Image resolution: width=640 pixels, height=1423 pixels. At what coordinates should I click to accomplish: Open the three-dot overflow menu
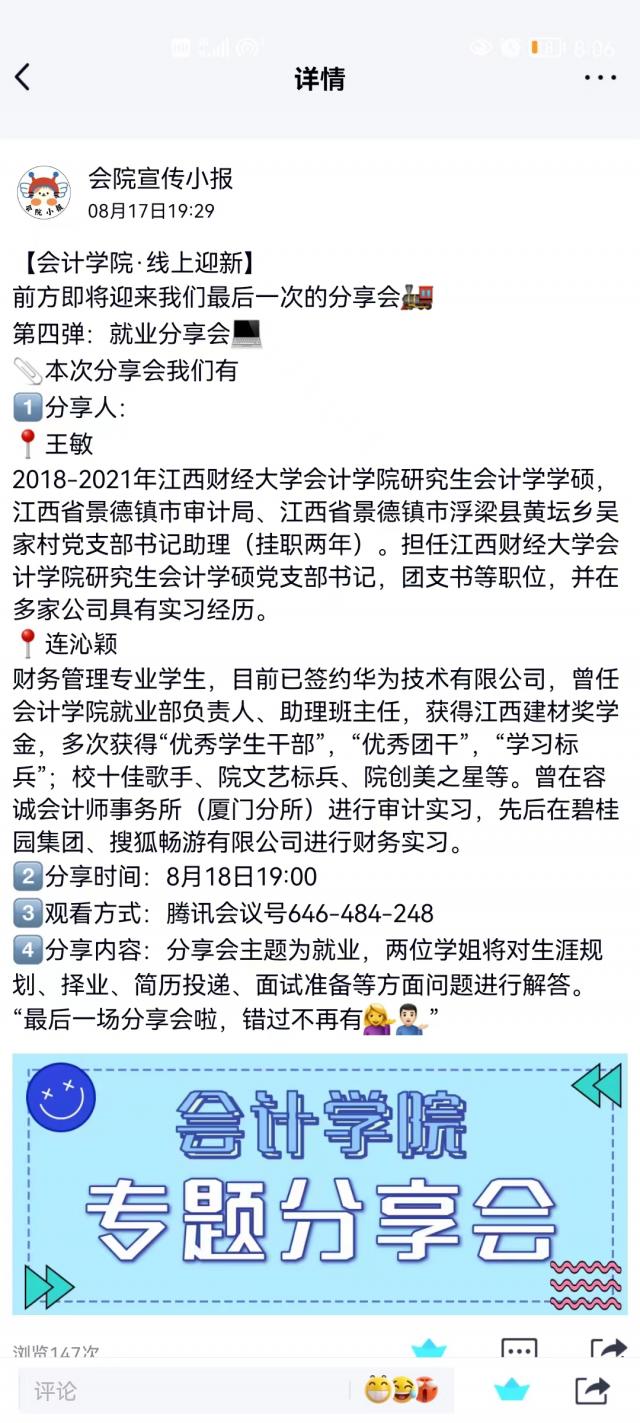[599, 78]
